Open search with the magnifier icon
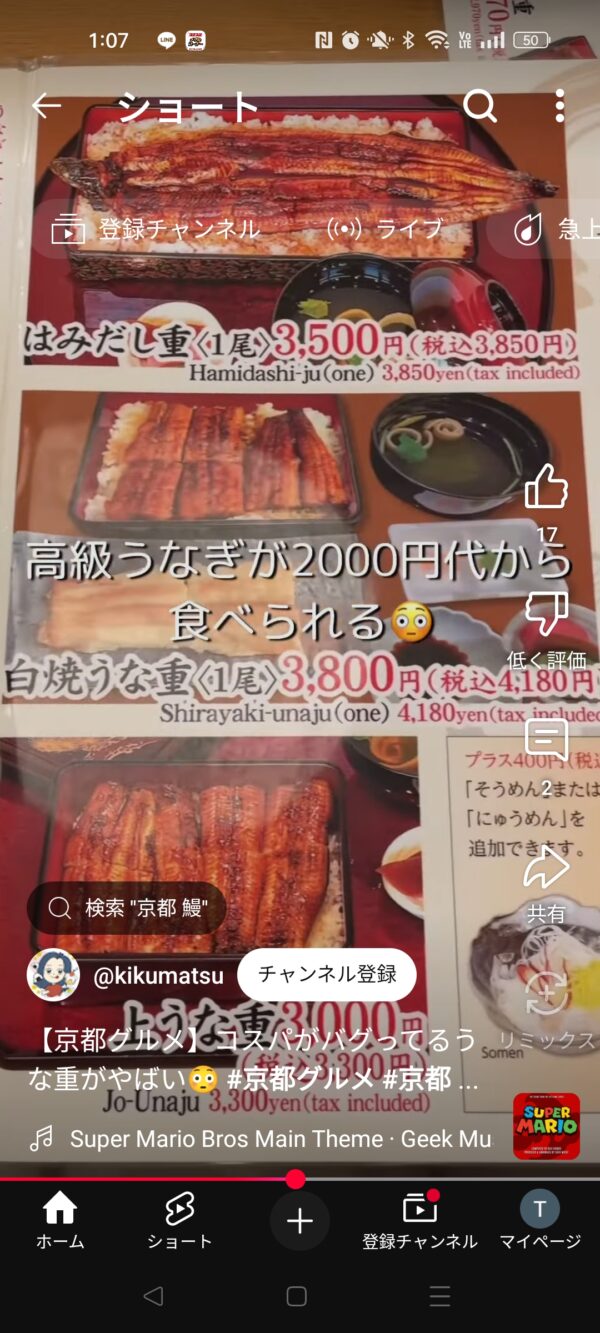The width and height of the screenshot is (600, 1333). click(480, 106)
